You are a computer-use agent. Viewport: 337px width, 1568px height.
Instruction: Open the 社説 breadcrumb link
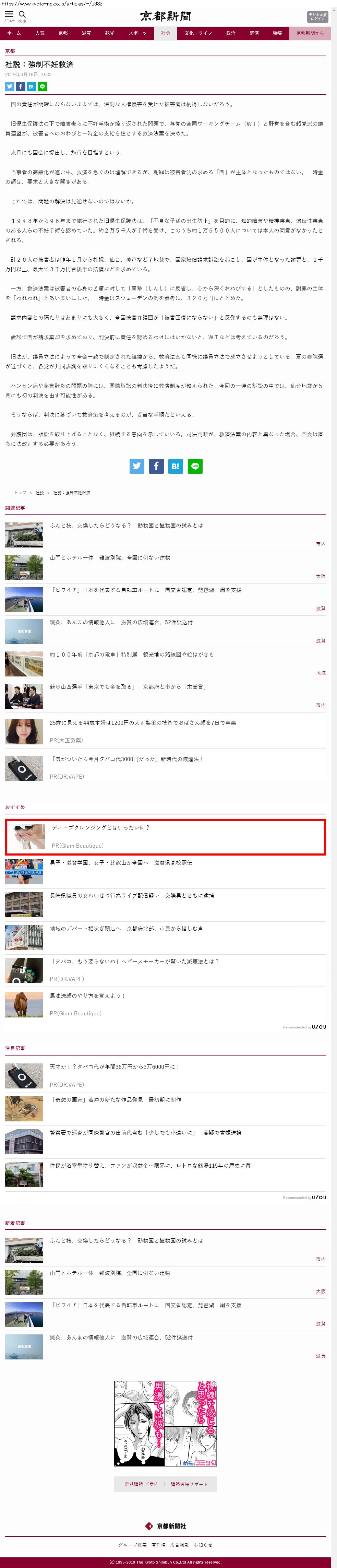coord(39,493)
